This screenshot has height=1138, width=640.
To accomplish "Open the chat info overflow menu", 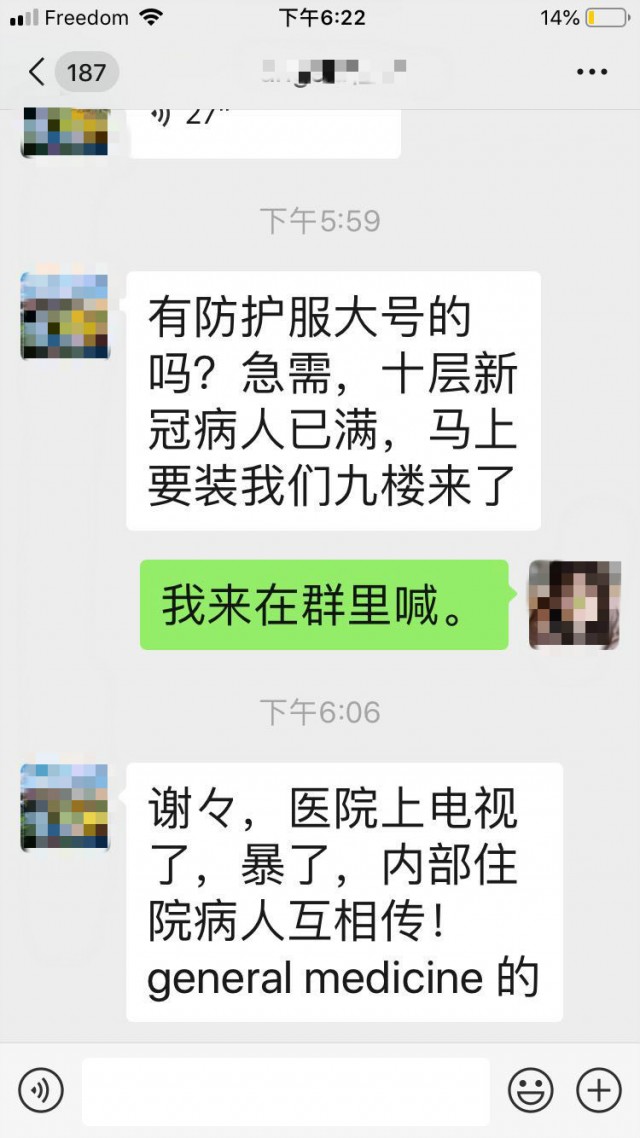I will 592,72.
